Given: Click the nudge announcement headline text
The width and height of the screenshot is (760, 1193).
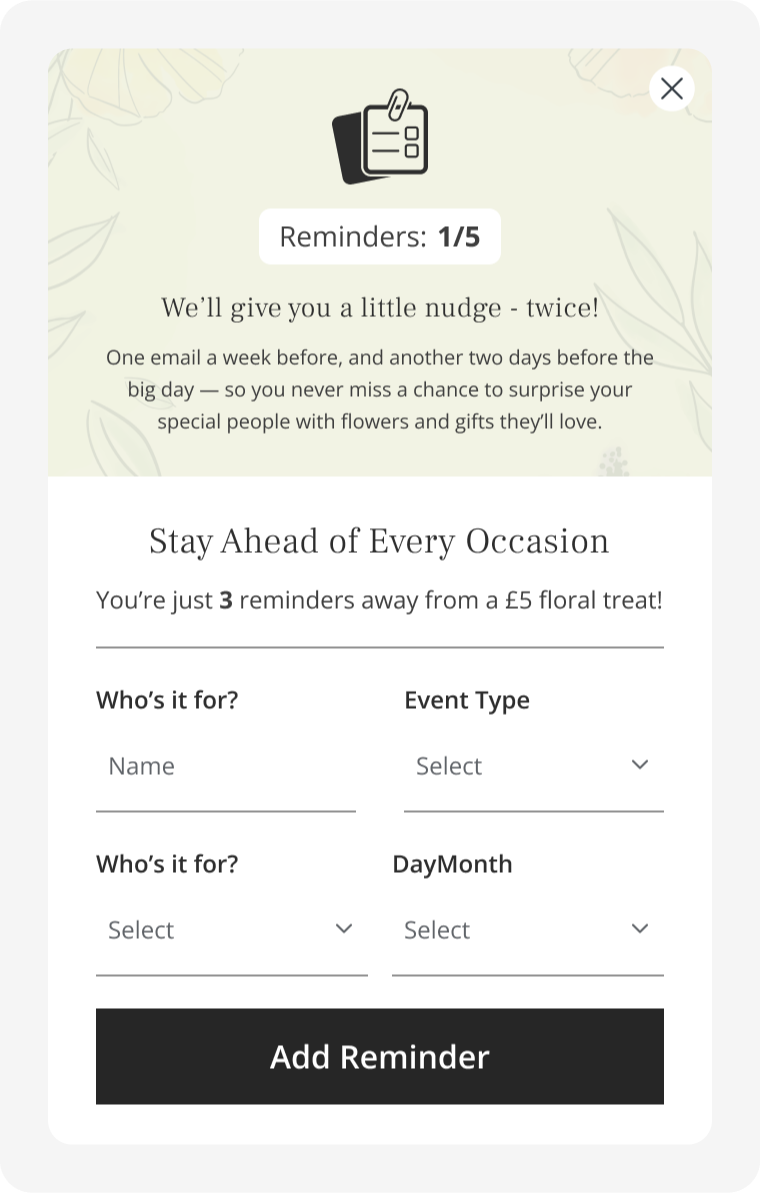Looking at the screenshot, I should 380,308.
